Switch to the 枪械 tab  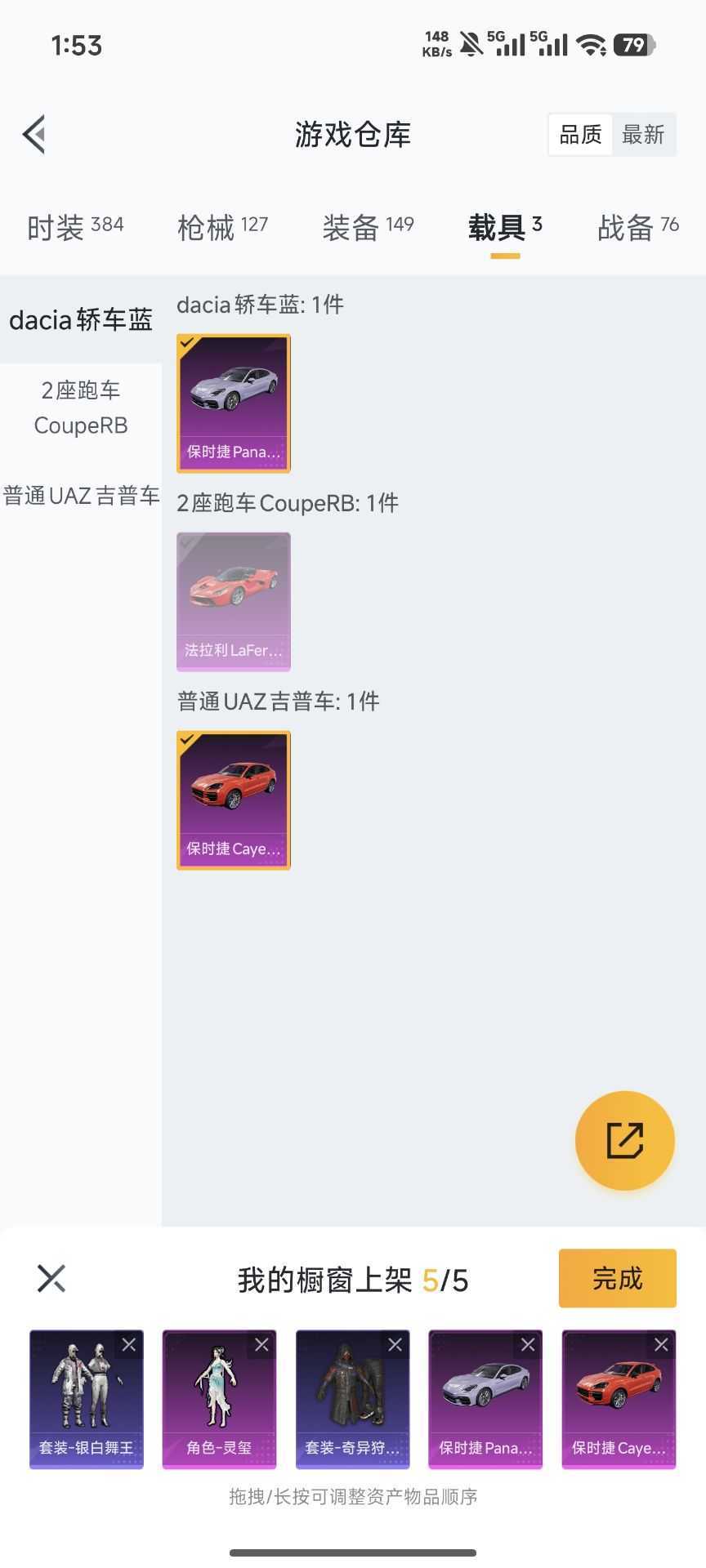point(222,227)
